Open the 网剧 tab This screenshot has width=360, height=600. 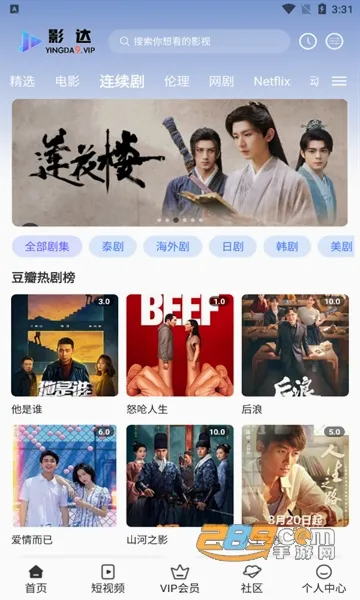221,81
